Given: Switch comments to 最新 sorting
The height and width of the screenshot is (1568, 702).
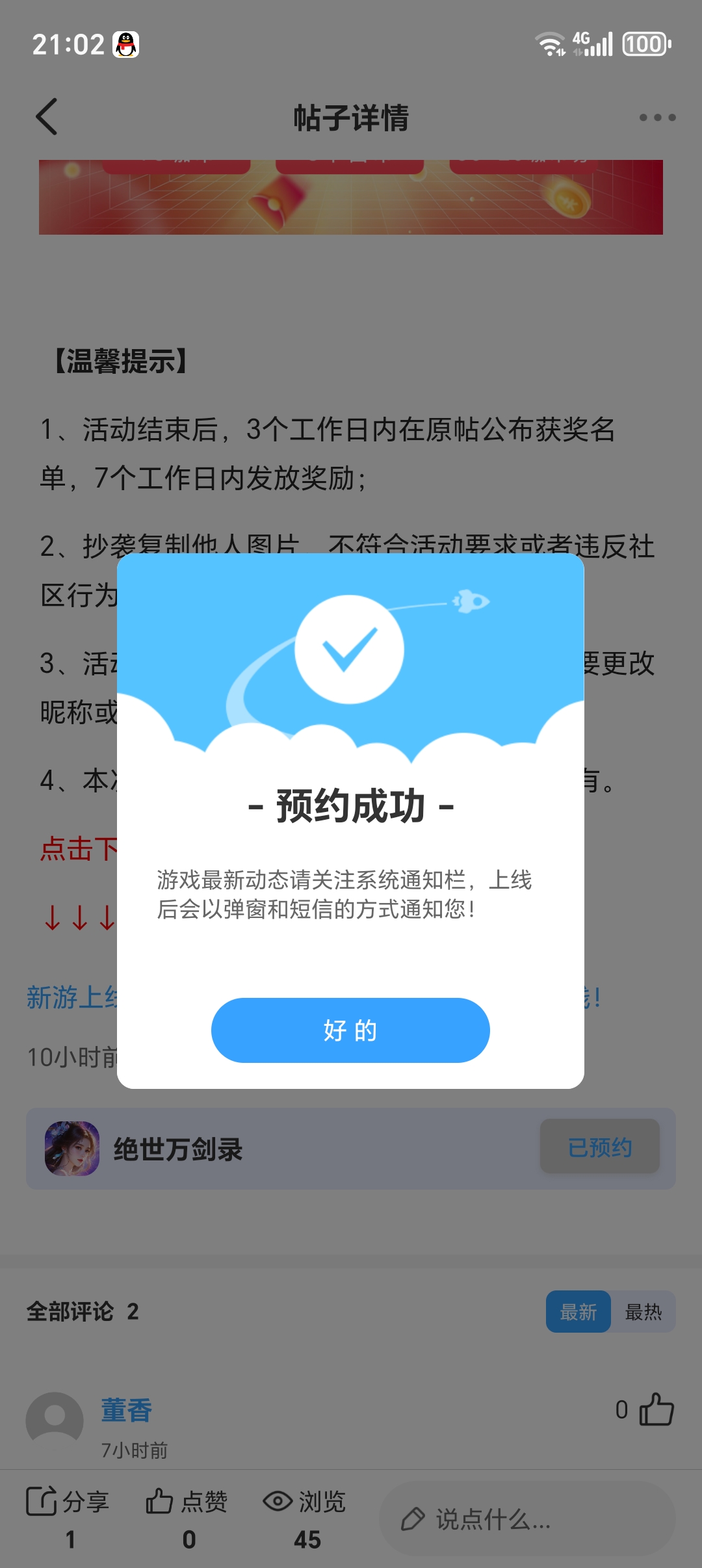Looking at the screenshot, I should coord(578,1312).
